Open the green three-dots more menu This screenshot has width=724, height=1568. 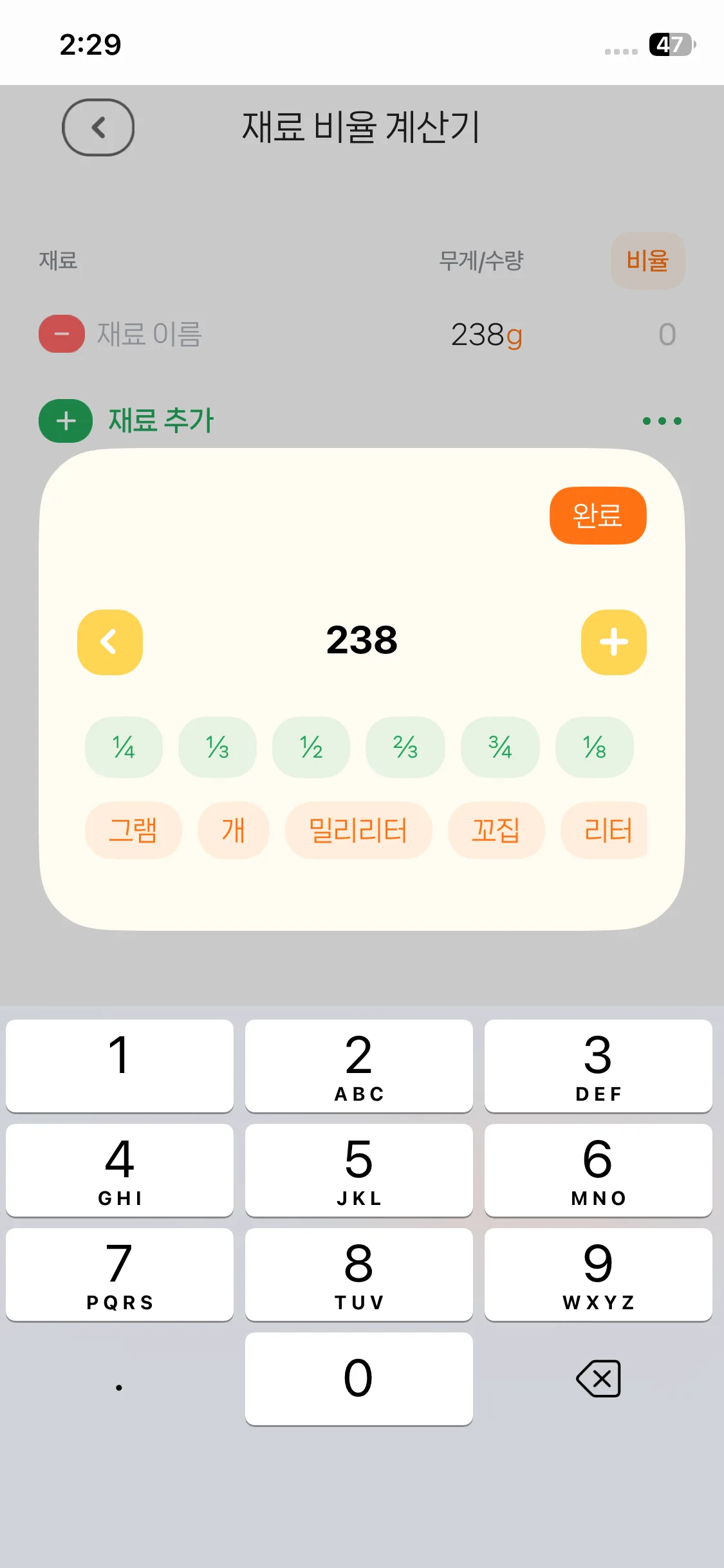[662, 421]
